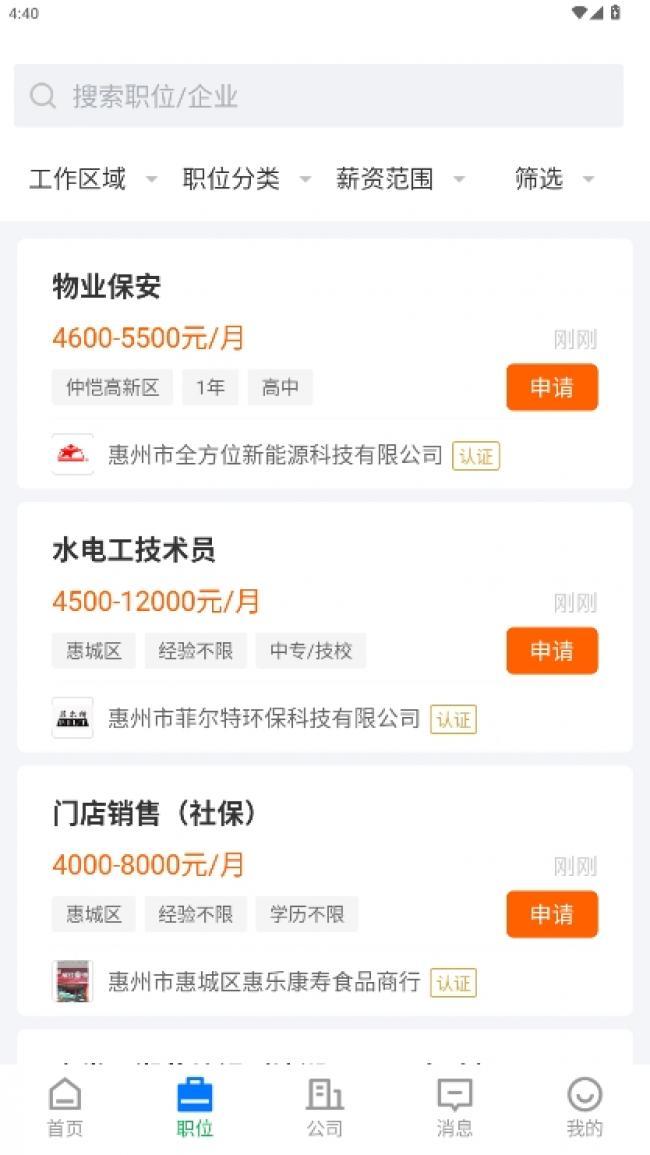Tap 申请 on the 水电工技术员 listing
650x1155 pixels.
pyautogui.click(x=552, y=650)
